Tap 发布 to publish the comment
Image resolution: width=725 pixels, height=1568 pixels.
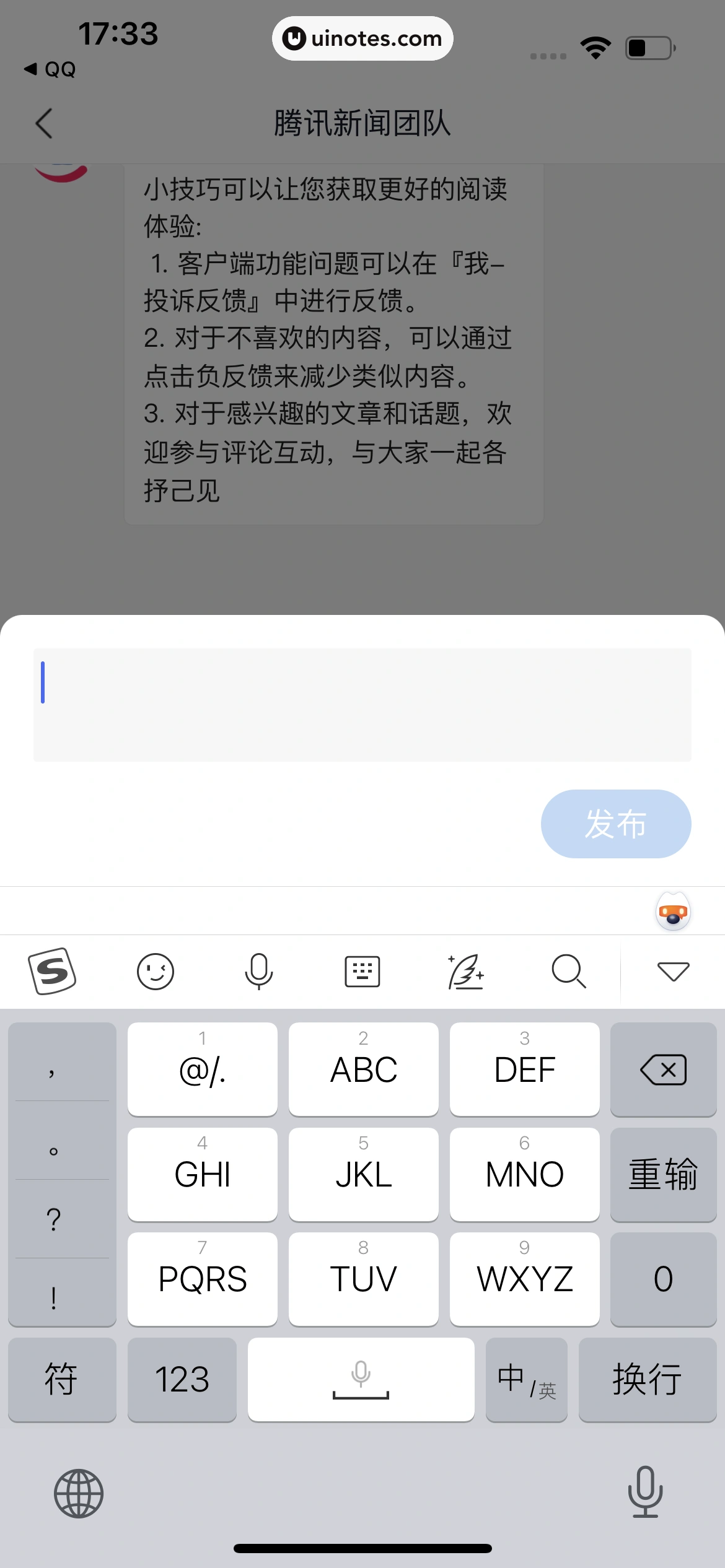coord(615,824)
